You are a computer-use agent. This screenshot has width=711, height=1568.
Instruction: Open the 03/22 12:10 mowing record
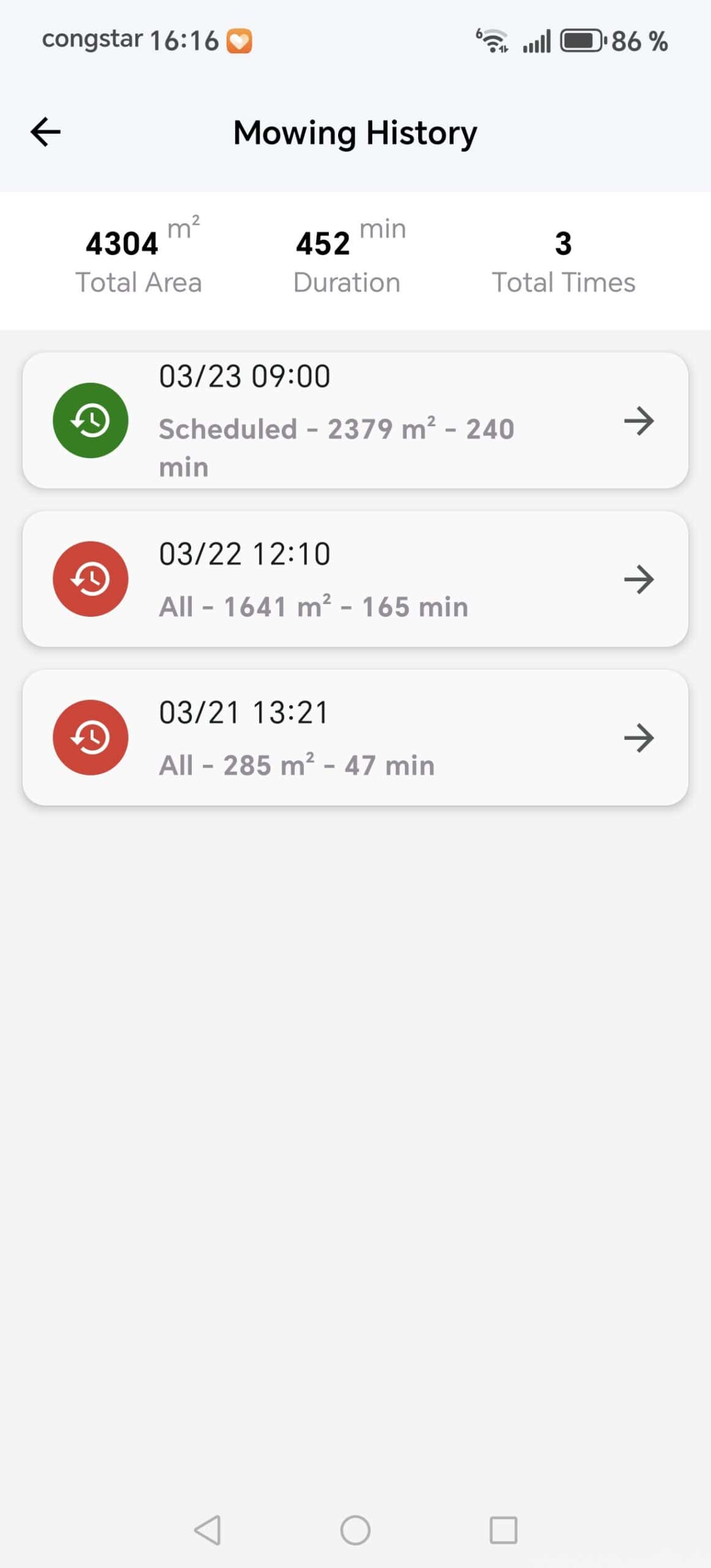point(355,579)
